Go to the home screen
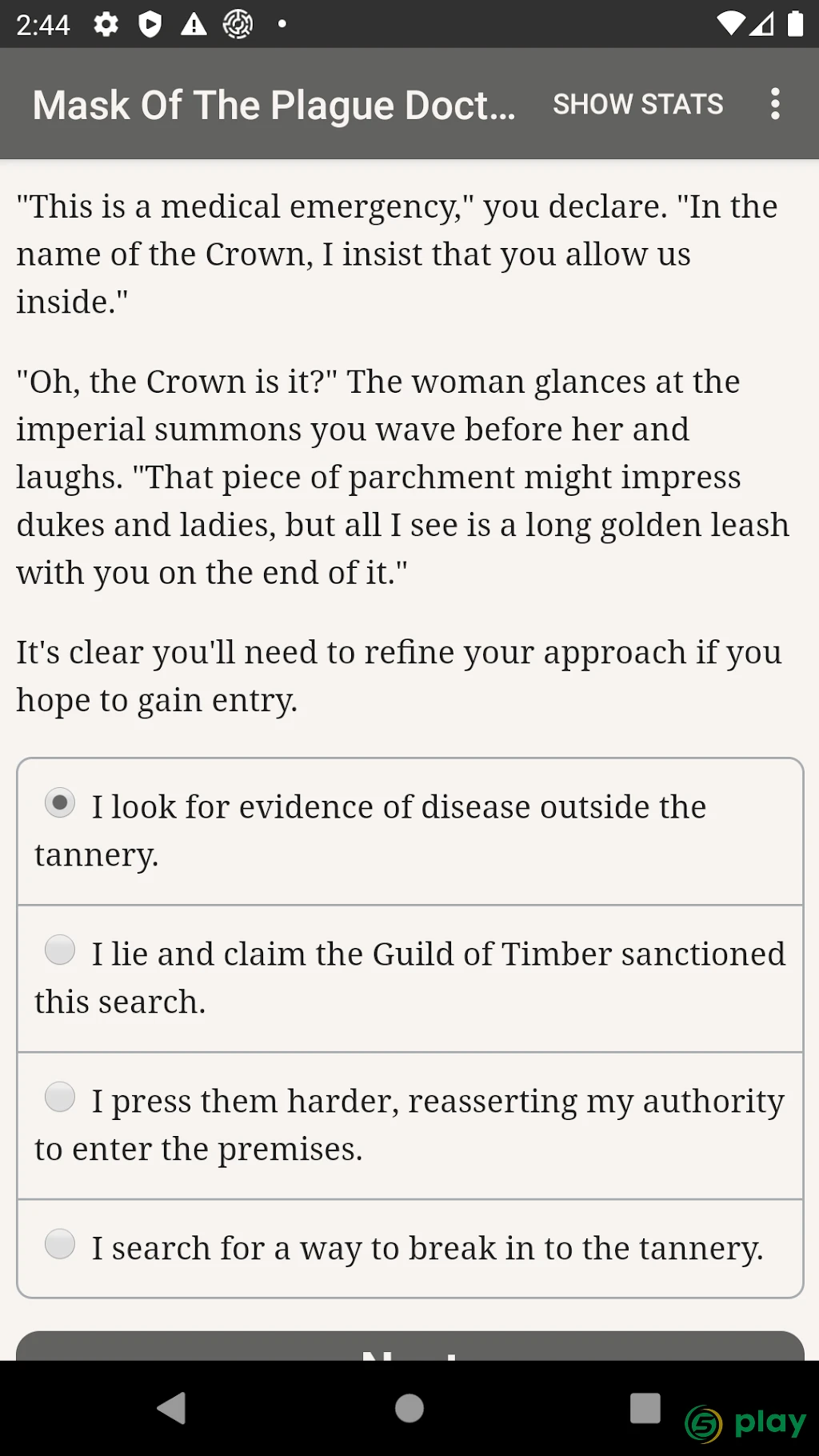This screenshot has height=1456, width=819. [409, 1408]
